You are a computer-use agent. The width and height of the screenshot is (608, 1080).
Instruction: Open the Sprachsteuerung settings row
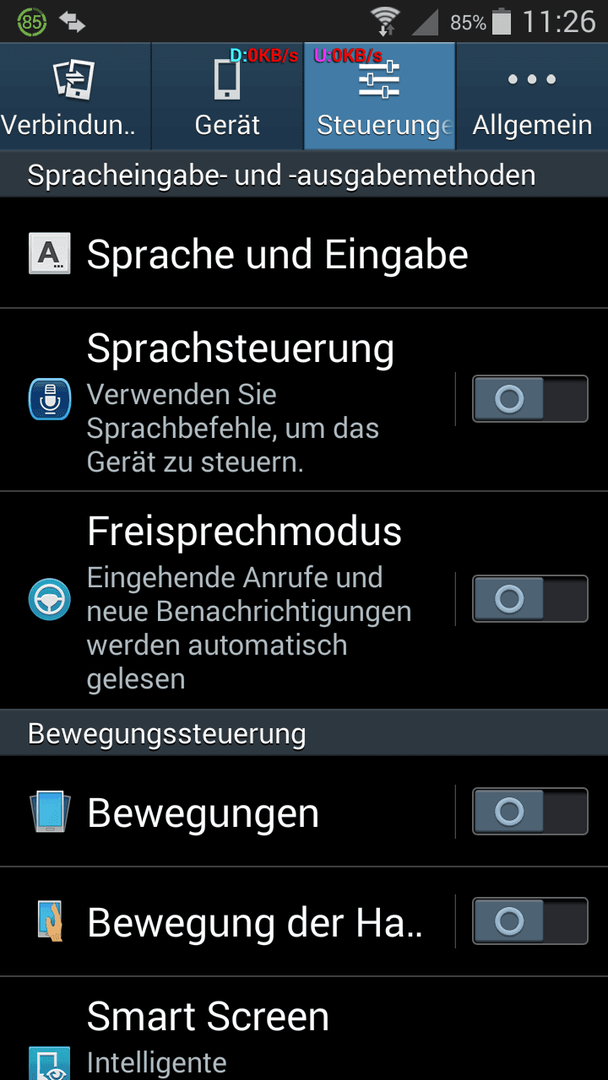(227, 399)
